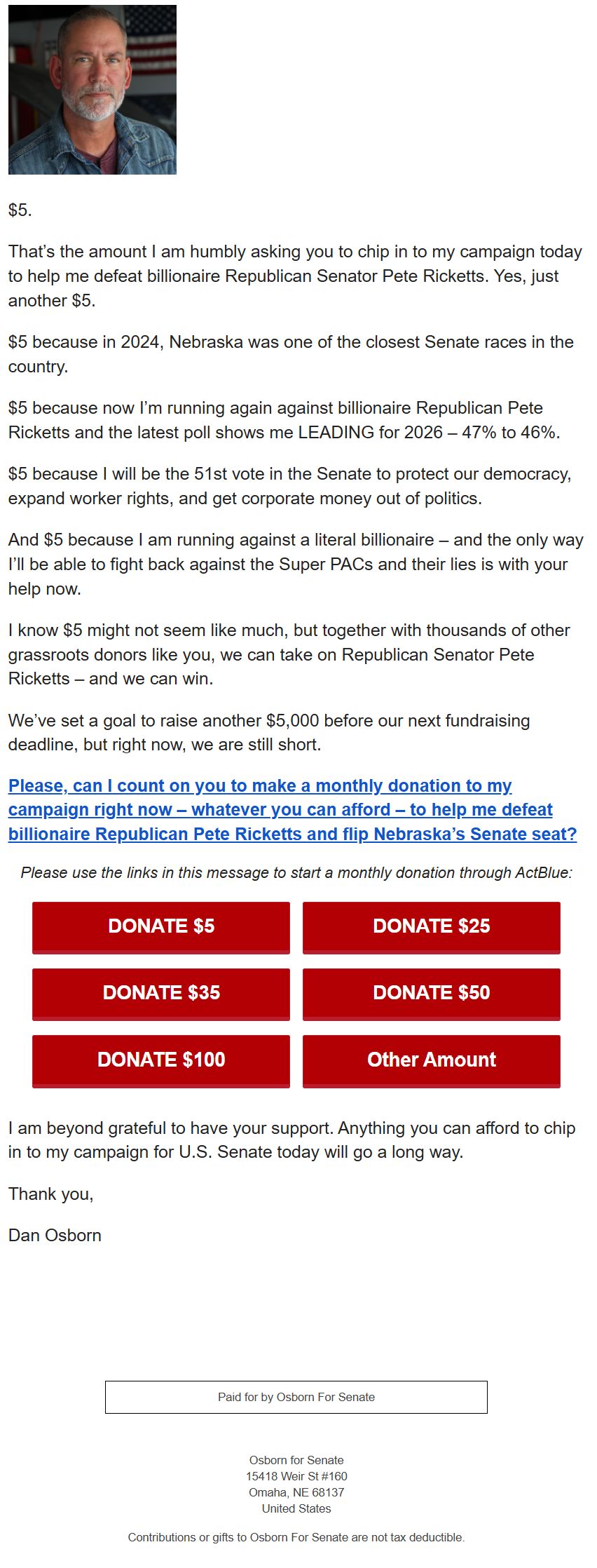The width and height of the screenshot is (597, 1568).
Task: Open the Other Amount option
Action: [x=431, y=1060]
